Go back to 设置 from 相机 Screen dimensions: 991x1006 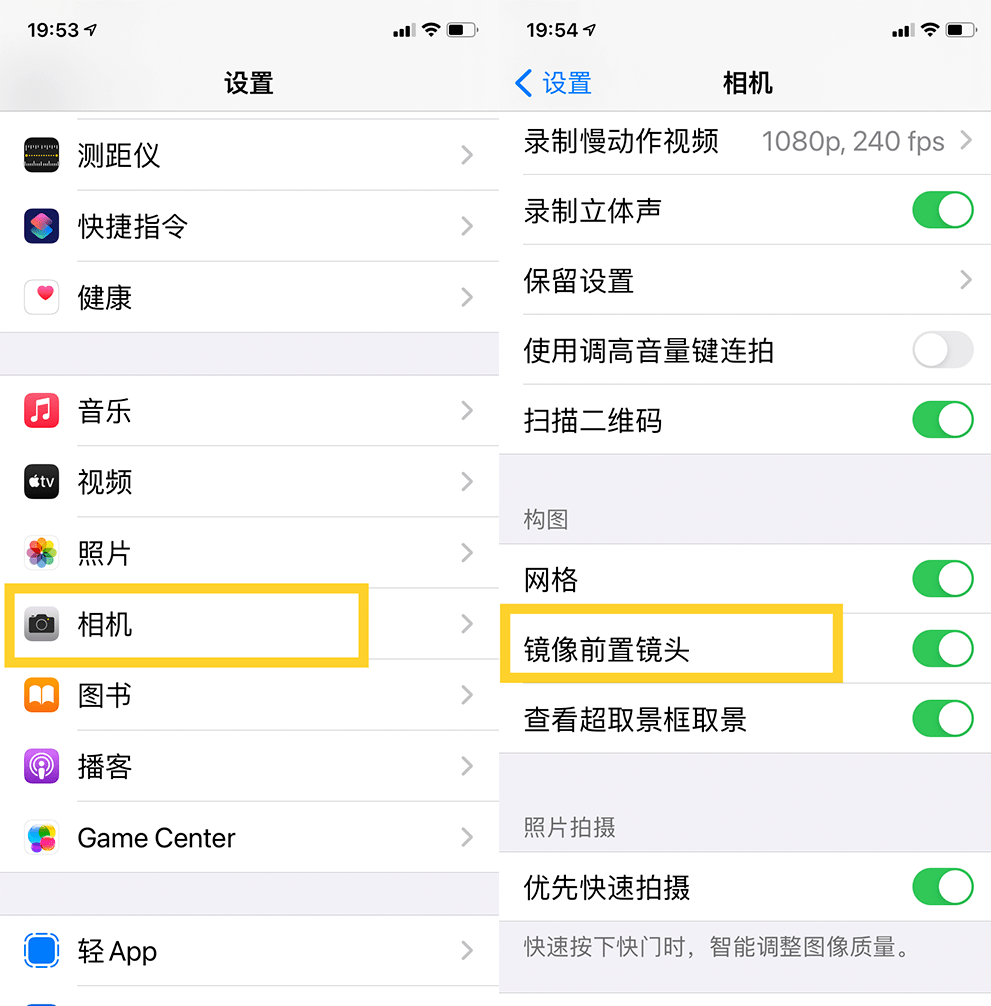(x=553, y=83)
